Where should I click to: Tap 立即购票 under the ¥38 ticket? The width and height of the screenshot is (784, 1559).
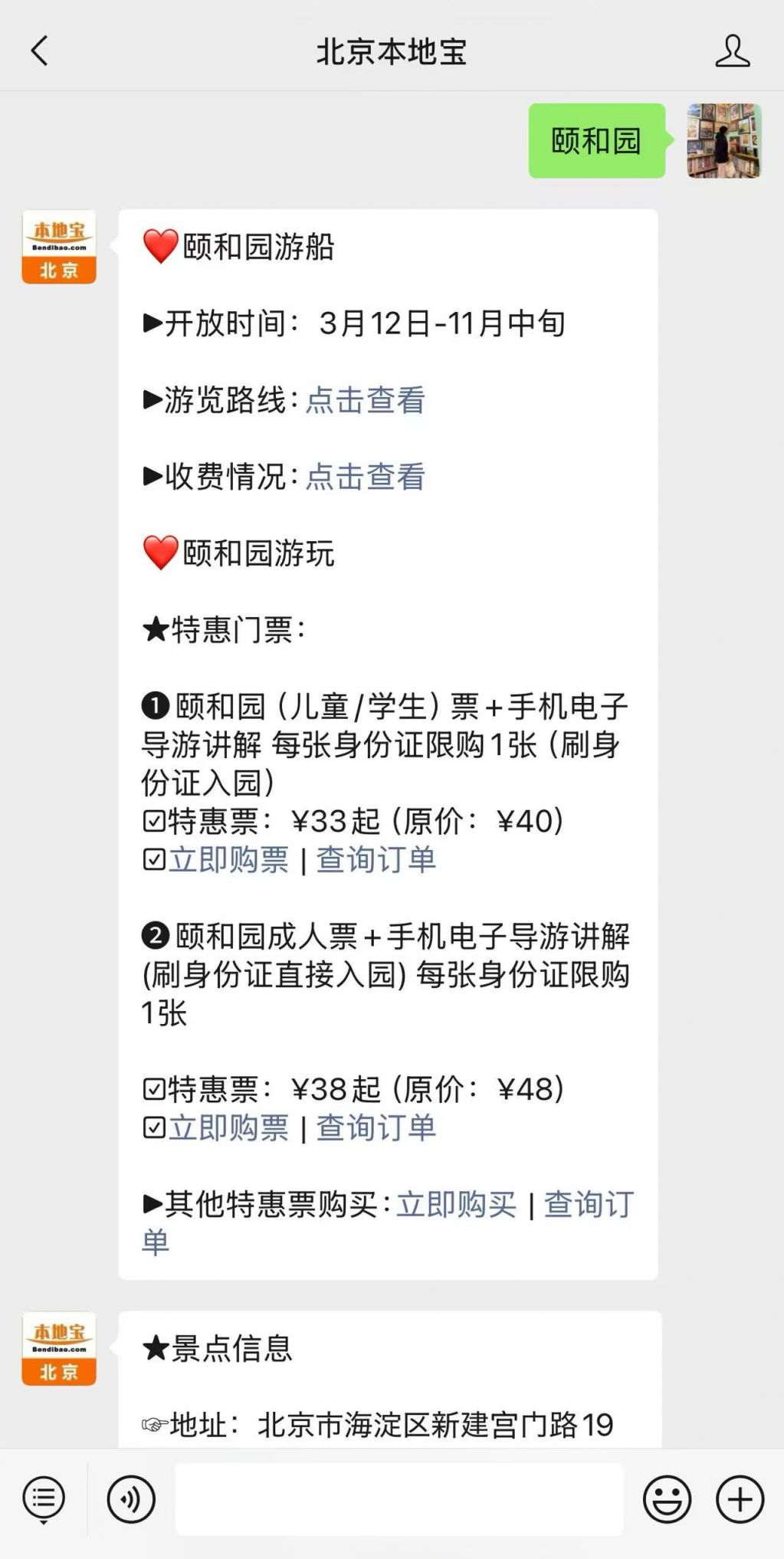click(x=228, y=1127)
